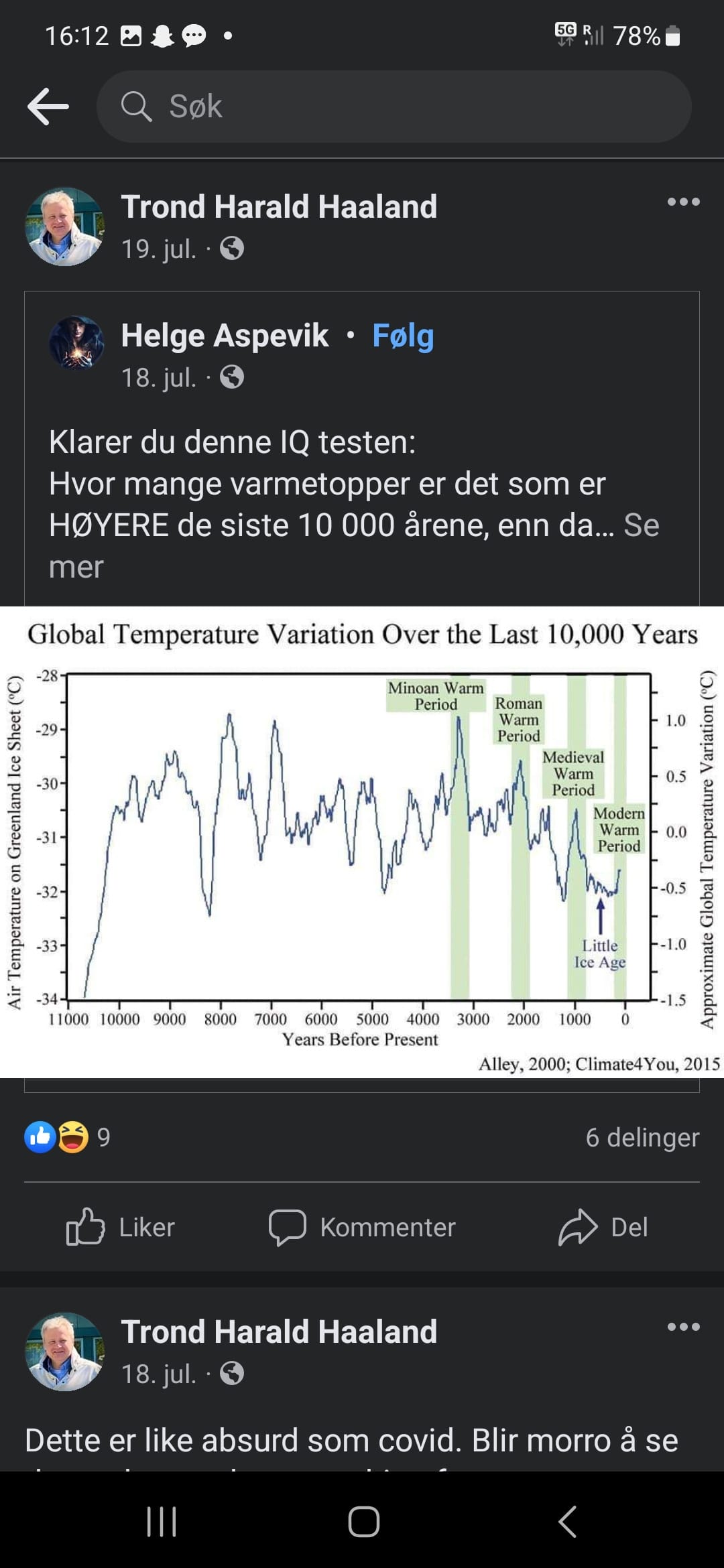View the 6 delinger shares
The image size is (724, 1568).
pyautogui.click(x=642, y=1137)
